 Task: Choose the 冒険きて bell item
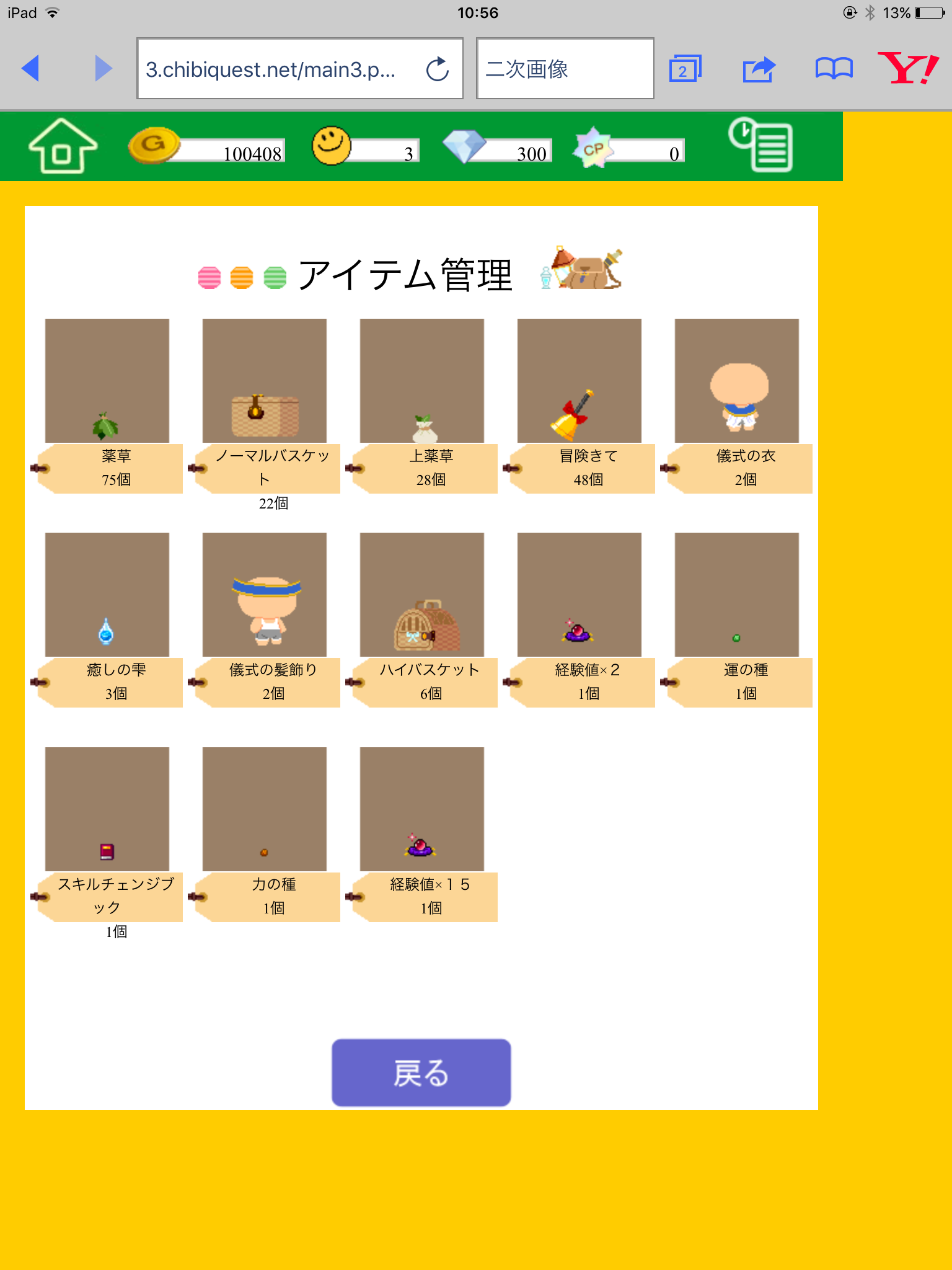click(580, 381)
